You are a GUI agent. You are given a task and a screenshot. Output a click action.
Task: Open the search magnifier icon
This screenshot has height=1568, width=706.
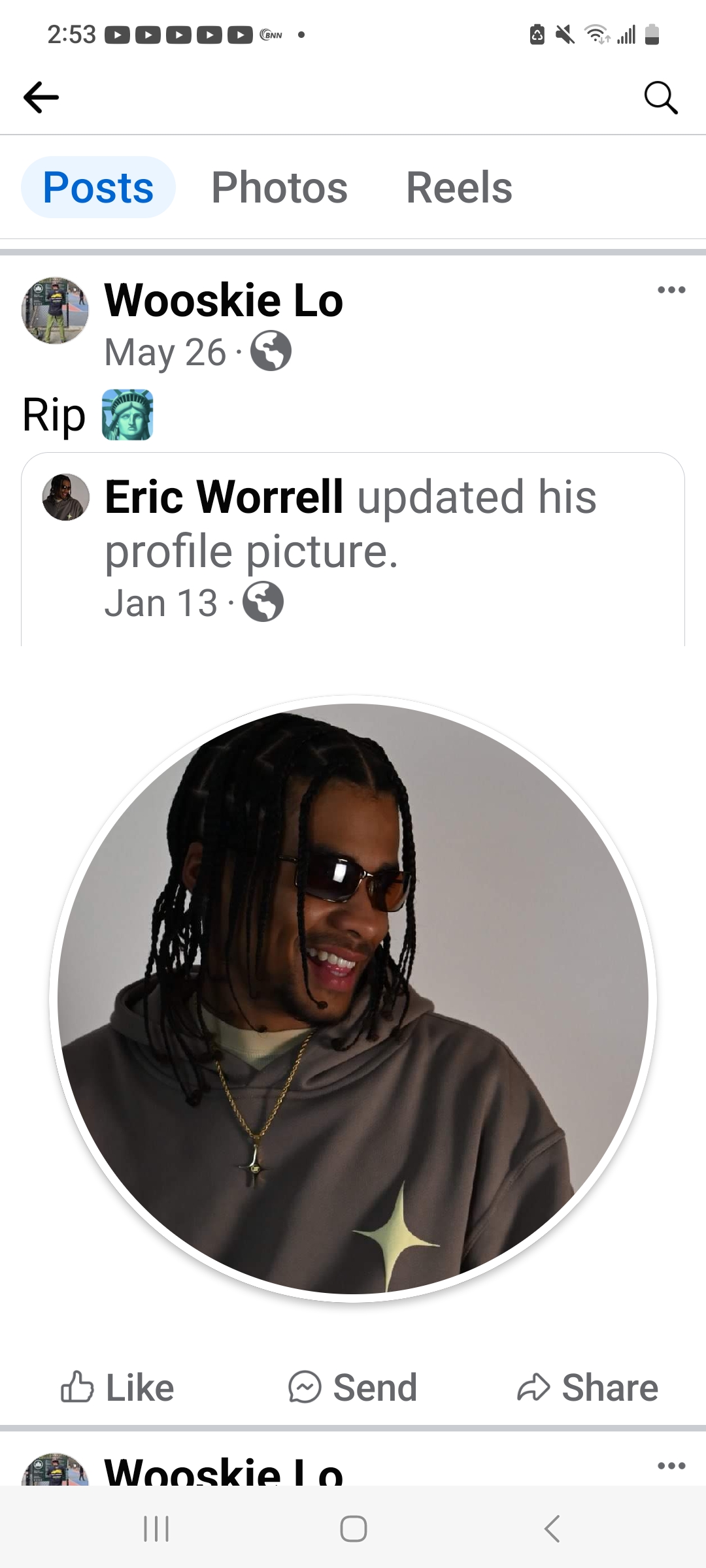pos(661,98)
